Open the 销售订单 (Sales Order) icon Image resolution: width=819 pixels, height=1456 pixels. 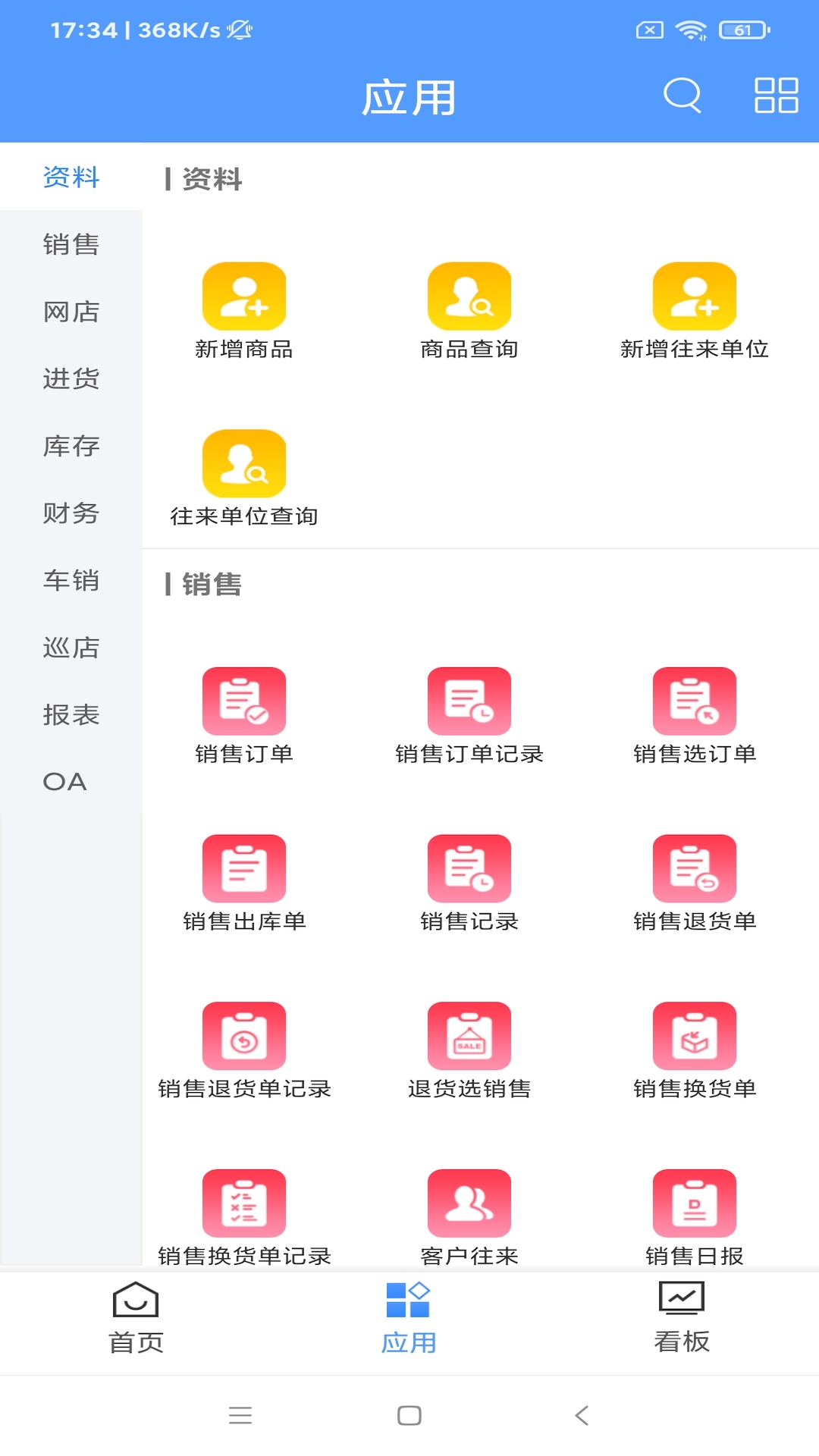pos(244,700)
